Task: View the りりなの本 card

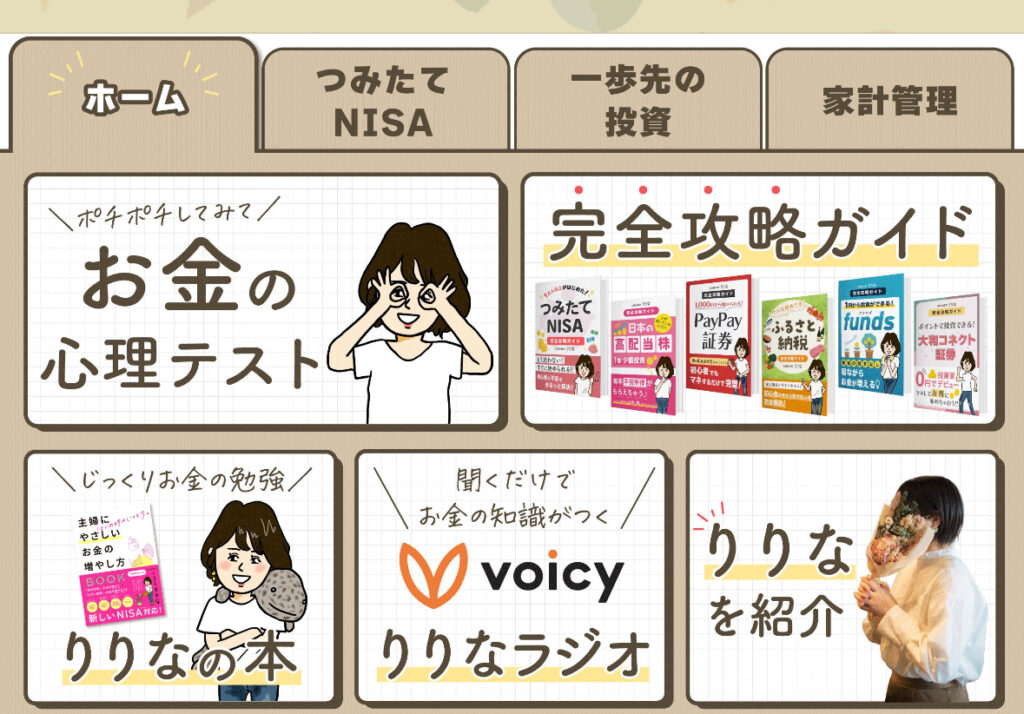Action: click(x=180, y=577)
